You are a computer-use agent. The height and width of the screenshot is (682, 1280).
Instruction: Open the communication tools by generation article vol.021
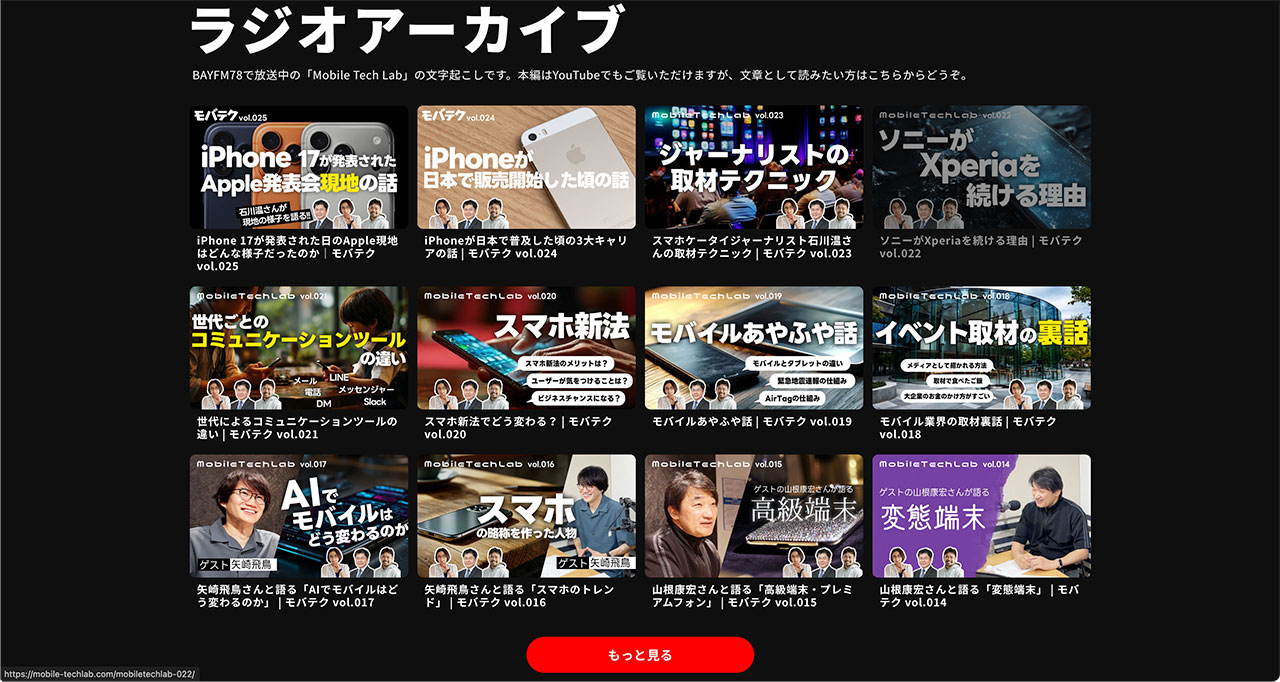[x=299, y=348]
